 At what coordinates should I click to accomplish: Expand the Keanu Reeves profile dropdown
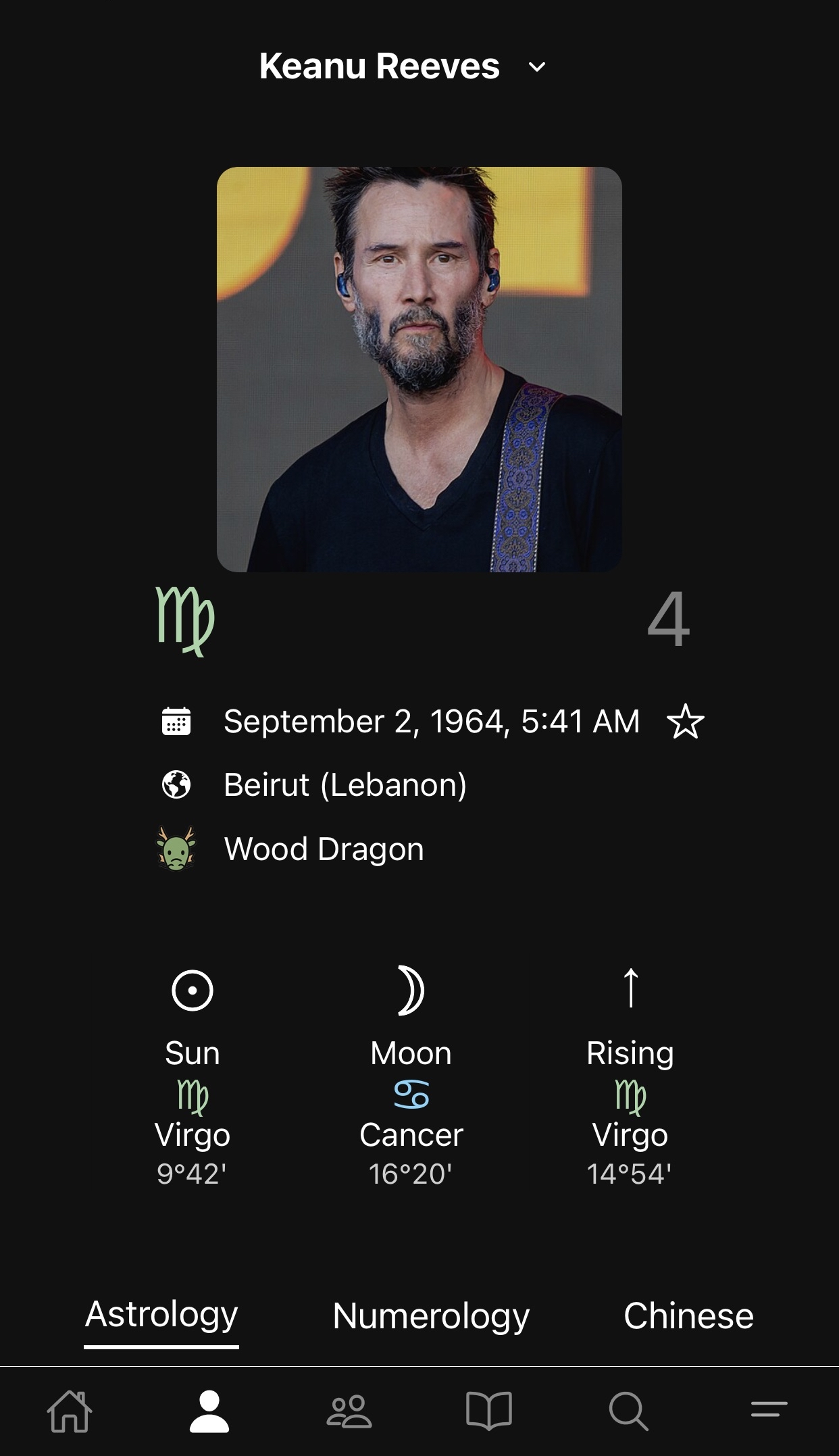(537, 67)
